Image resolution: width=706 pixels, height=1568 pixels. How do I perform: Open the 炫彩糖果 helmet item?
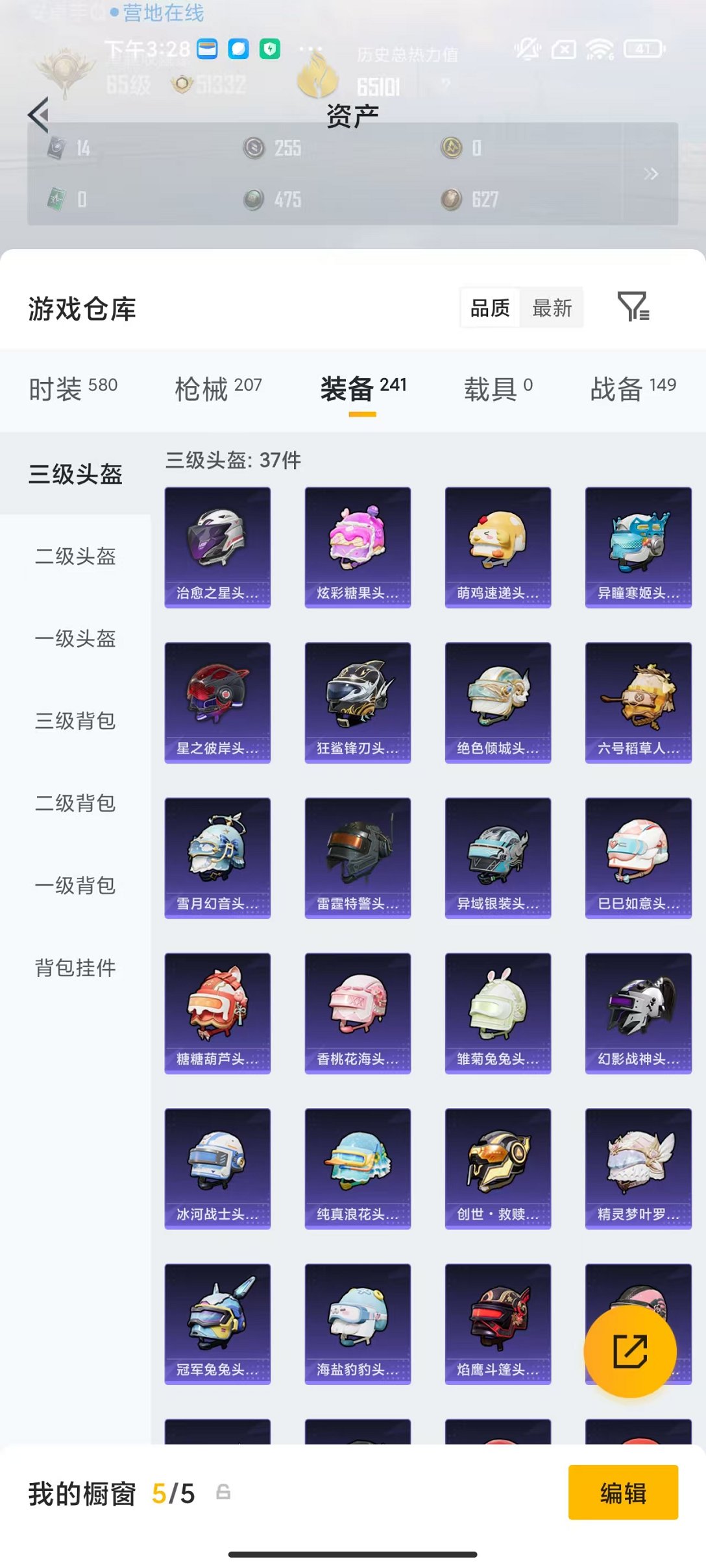pos(358,547)
